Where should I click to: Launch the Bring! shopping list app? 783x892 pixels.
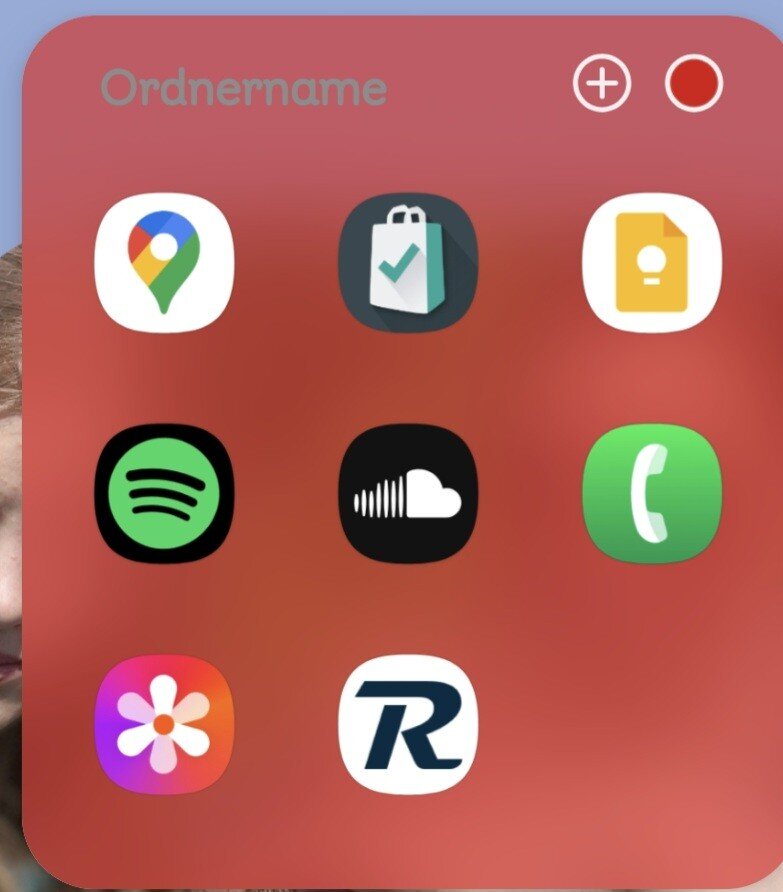(408, 262)
